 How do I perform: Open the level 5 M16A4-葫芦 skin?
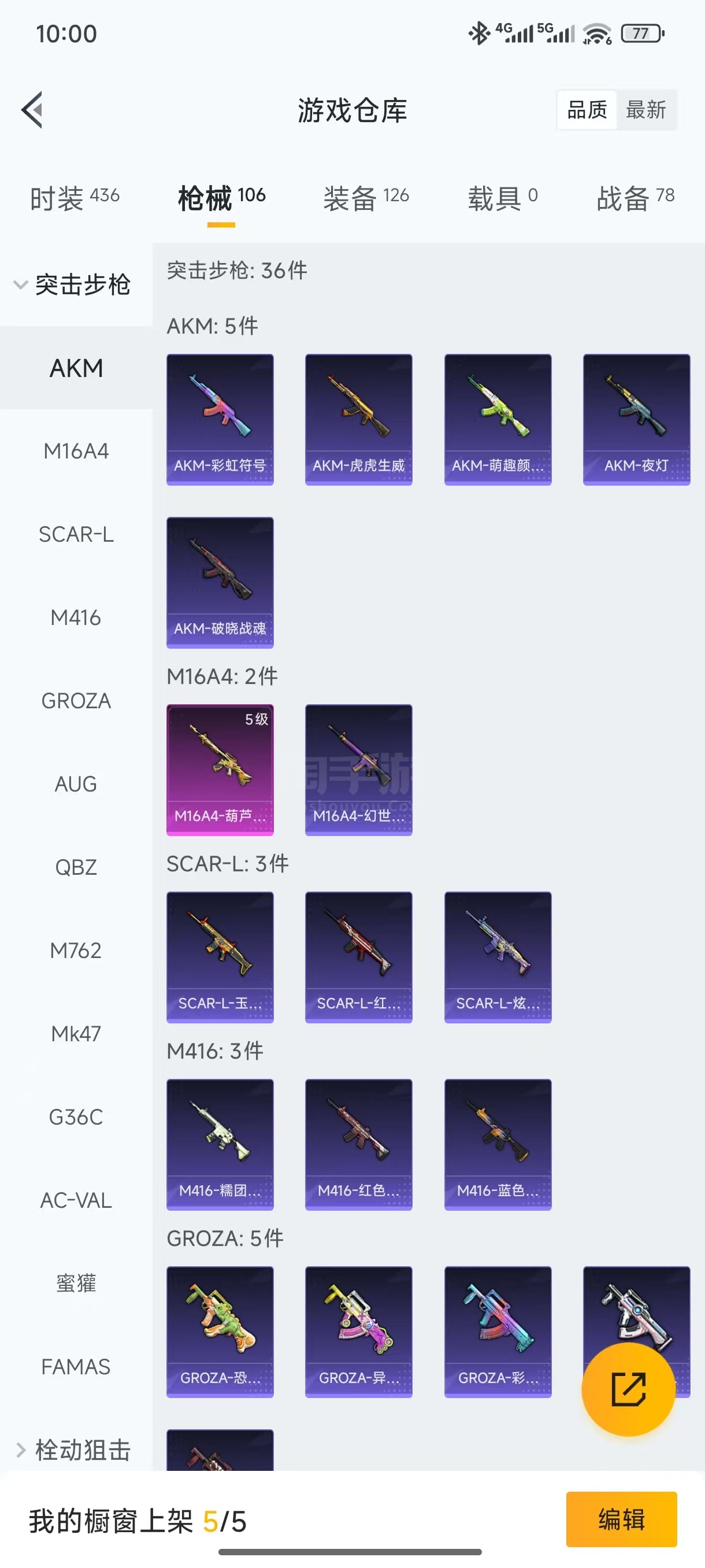click(220, 770)
